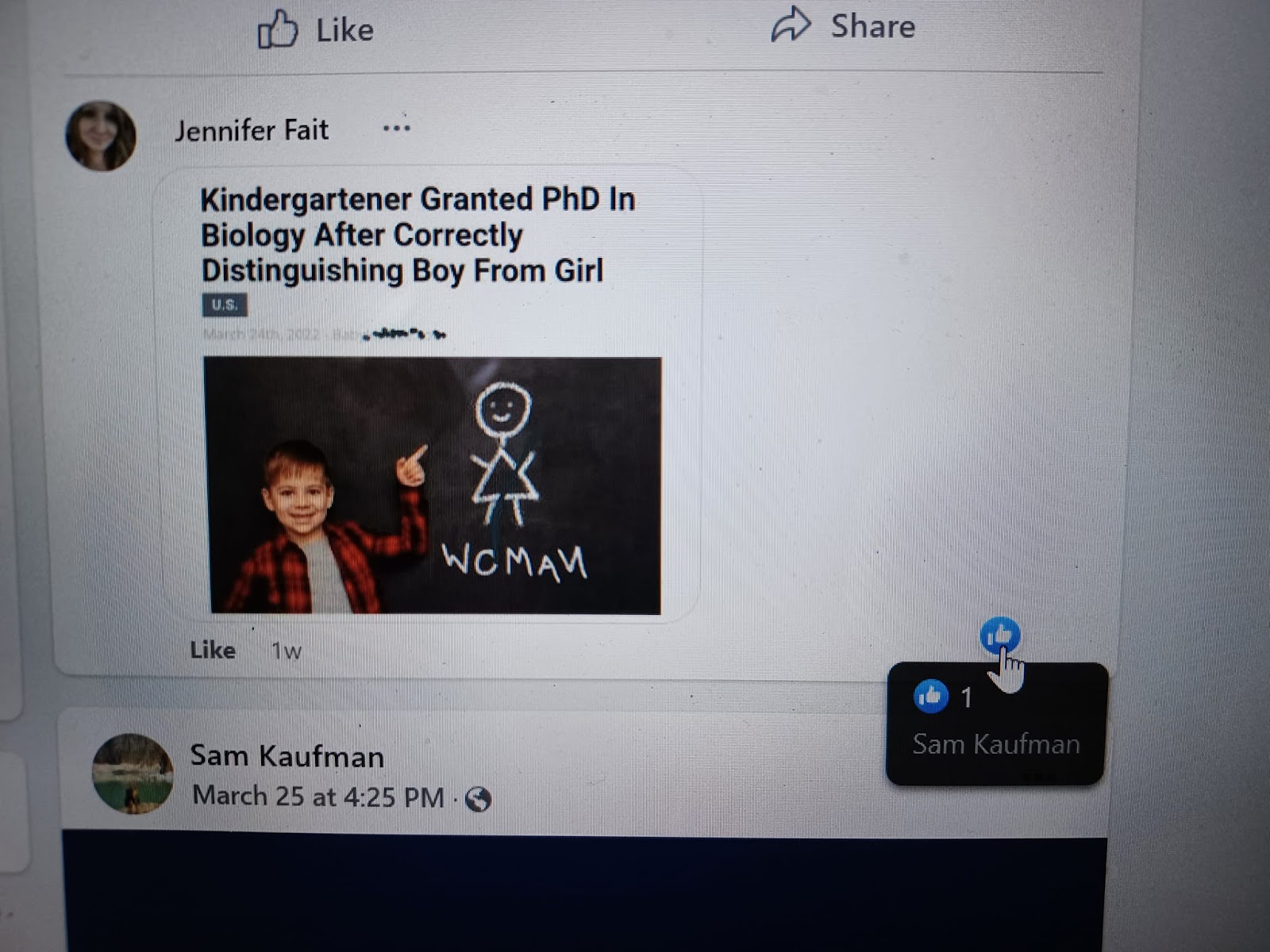
Task: Like the post at the top
Action: click(317, 30)
